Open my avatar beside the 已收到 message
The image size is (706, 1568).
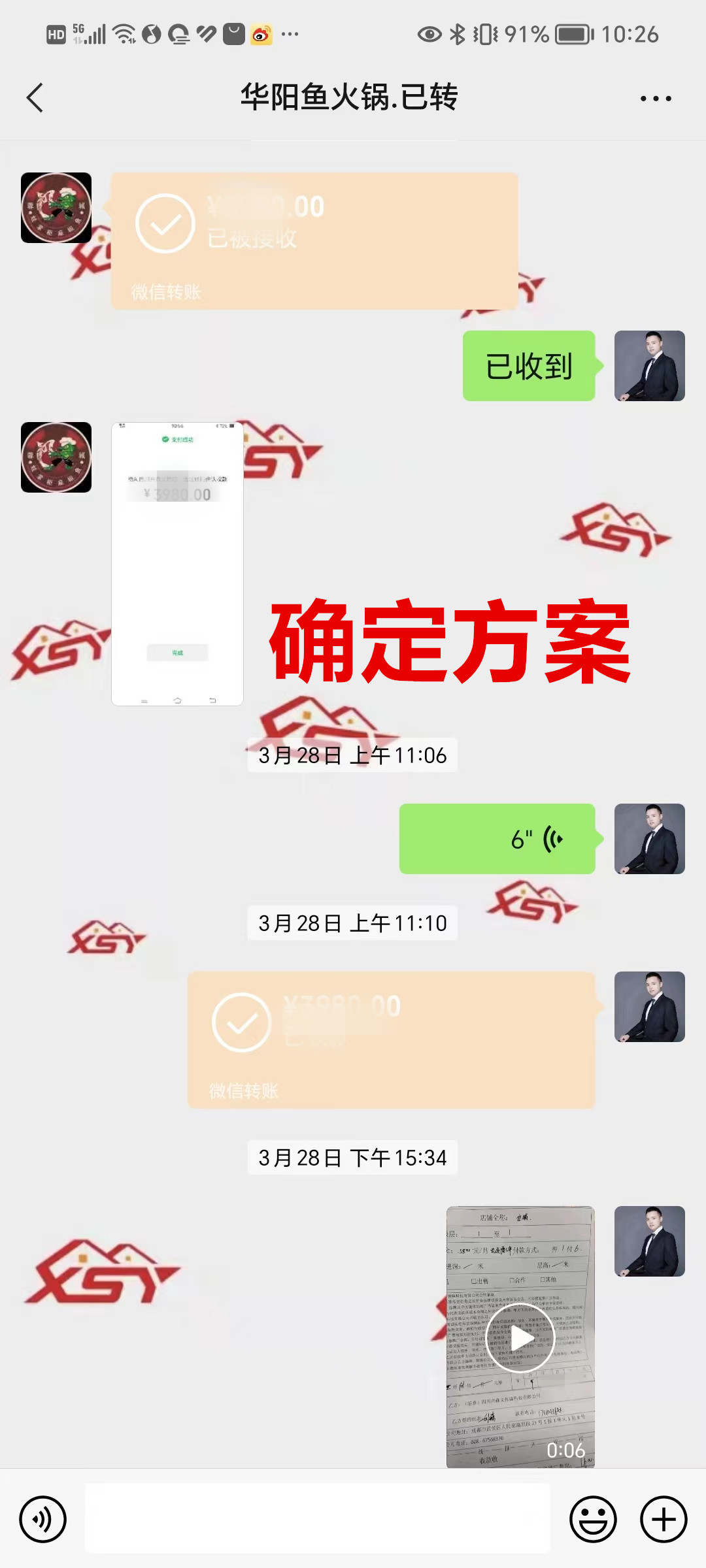click(649, 366)
